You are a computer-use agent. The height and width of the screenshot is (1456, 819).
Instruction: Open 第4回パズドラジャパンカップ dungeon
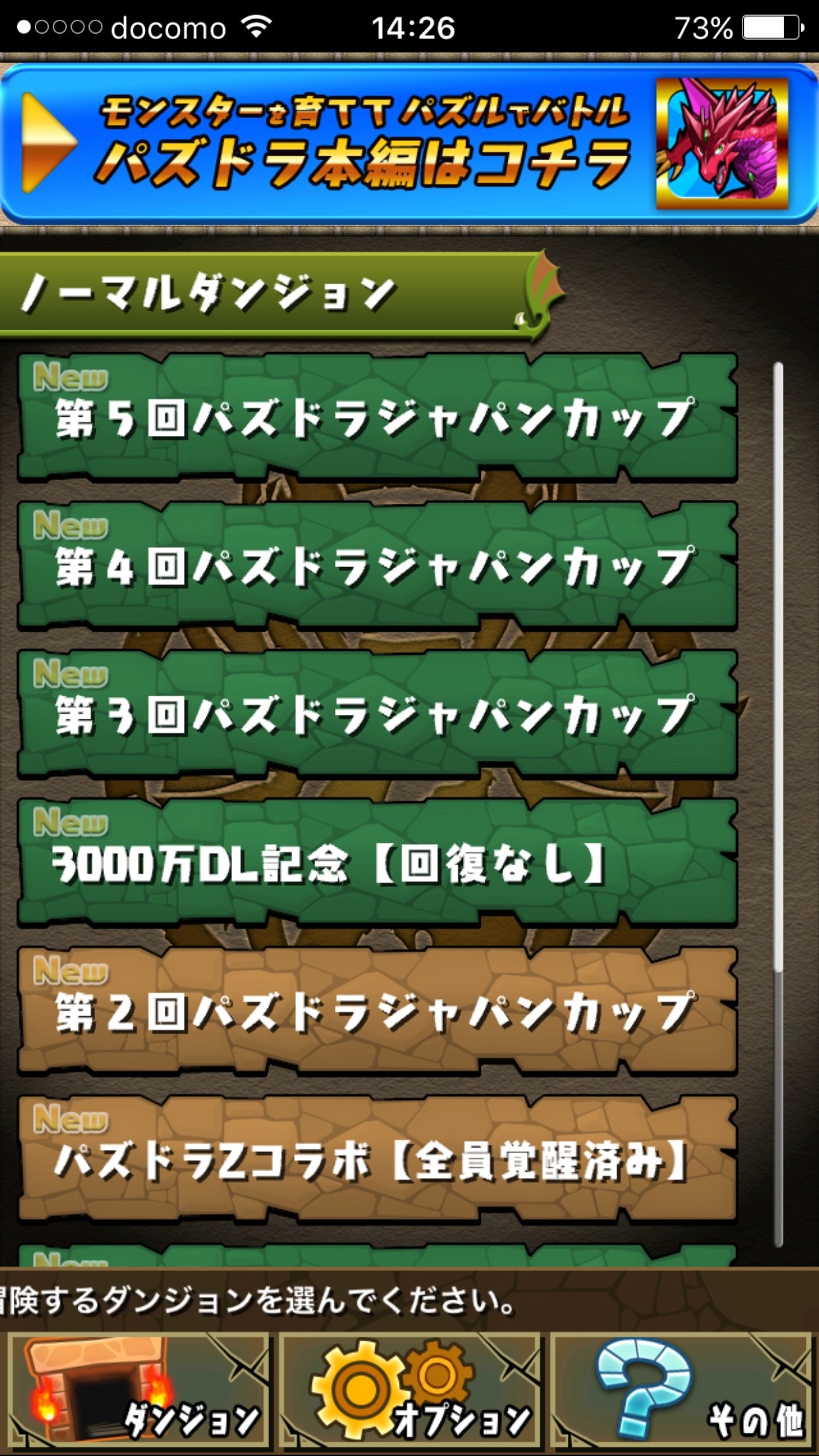click(x=377, y=566)
